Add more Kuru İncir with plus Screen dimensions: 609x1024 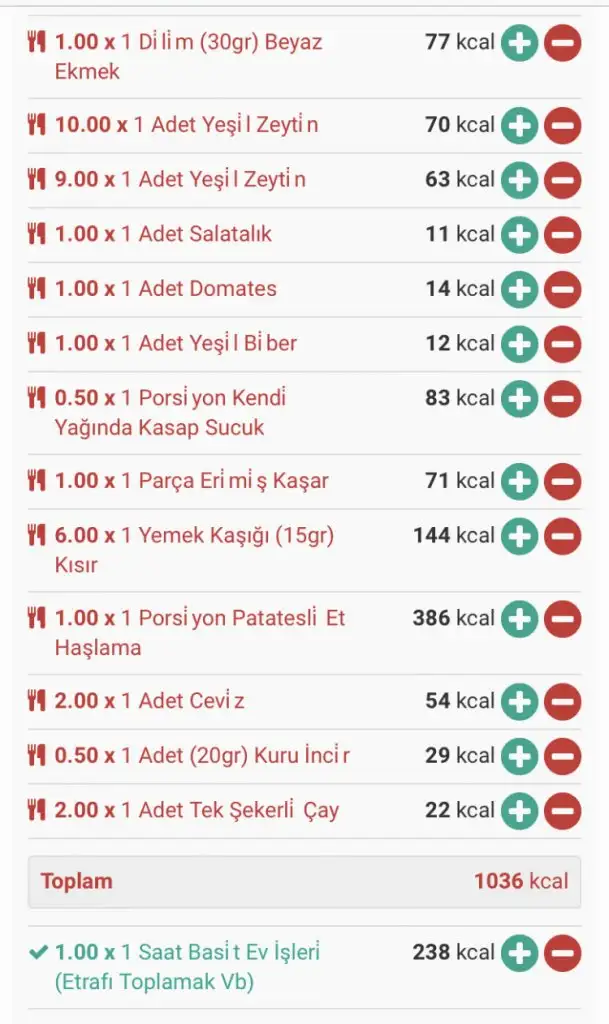tap(519, 756)
